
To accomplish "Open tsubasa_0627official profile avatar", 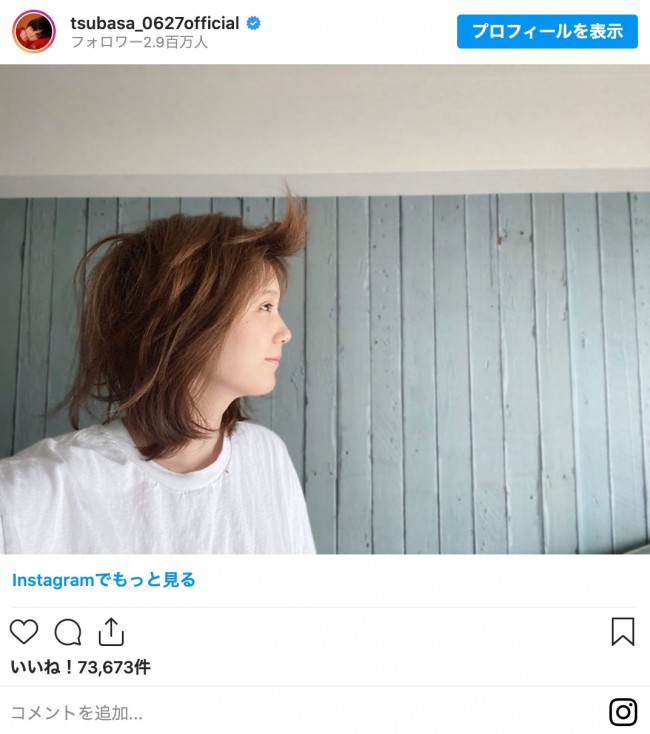I will (33, 32).
